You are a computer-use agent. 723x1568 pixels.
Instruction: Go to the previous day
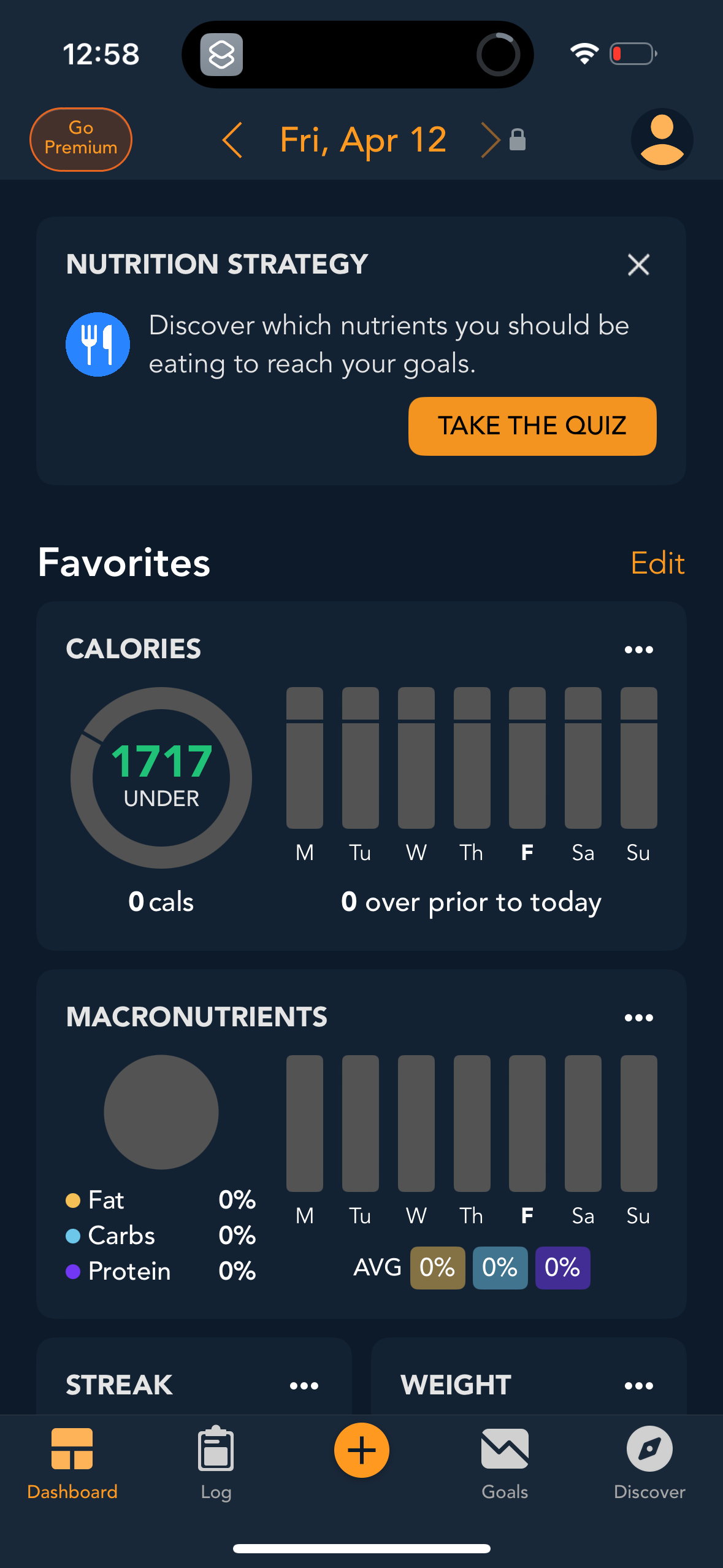pos(232,139)
